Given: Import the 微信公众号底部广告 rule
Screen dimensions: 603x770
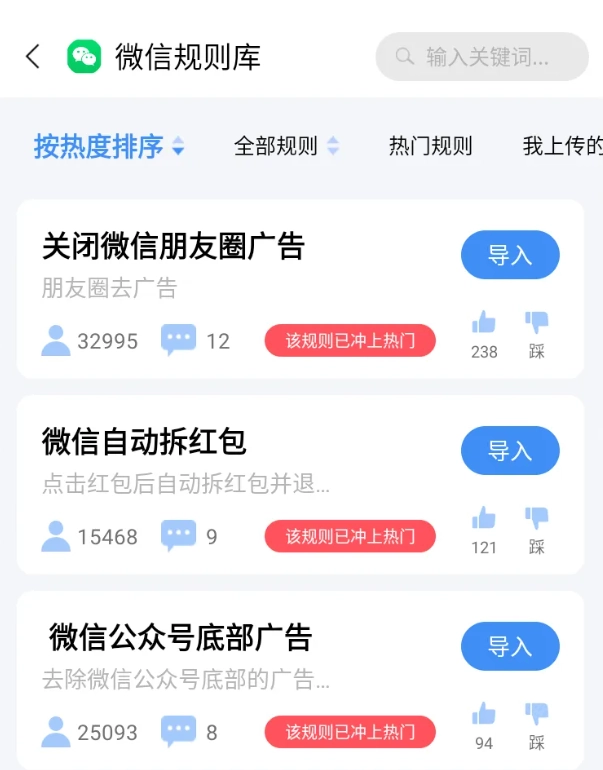Looking at the screenshot, I should pos(509,647).
